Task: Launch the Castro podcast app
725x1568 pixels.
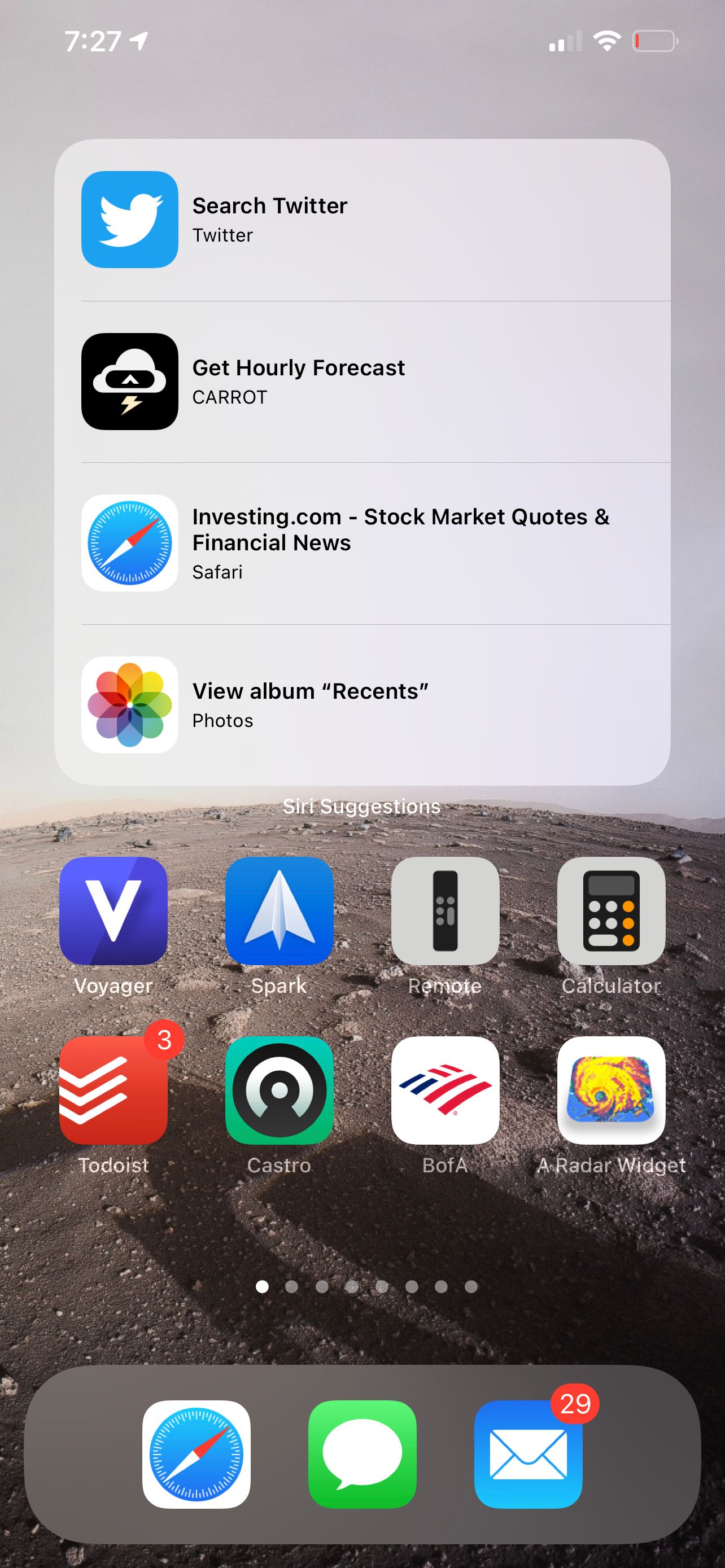Action: (x=279, y=1090)
